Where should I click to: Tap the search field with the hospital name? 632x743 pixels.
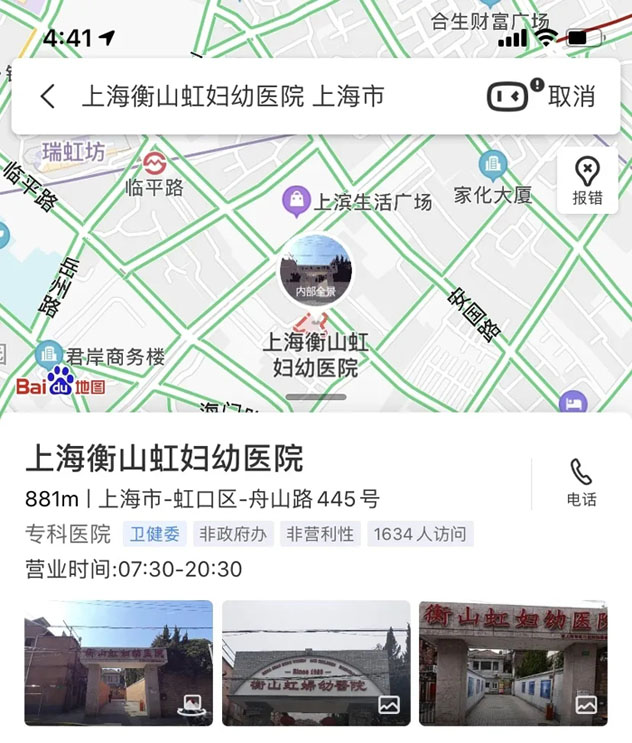pos(232,96)
